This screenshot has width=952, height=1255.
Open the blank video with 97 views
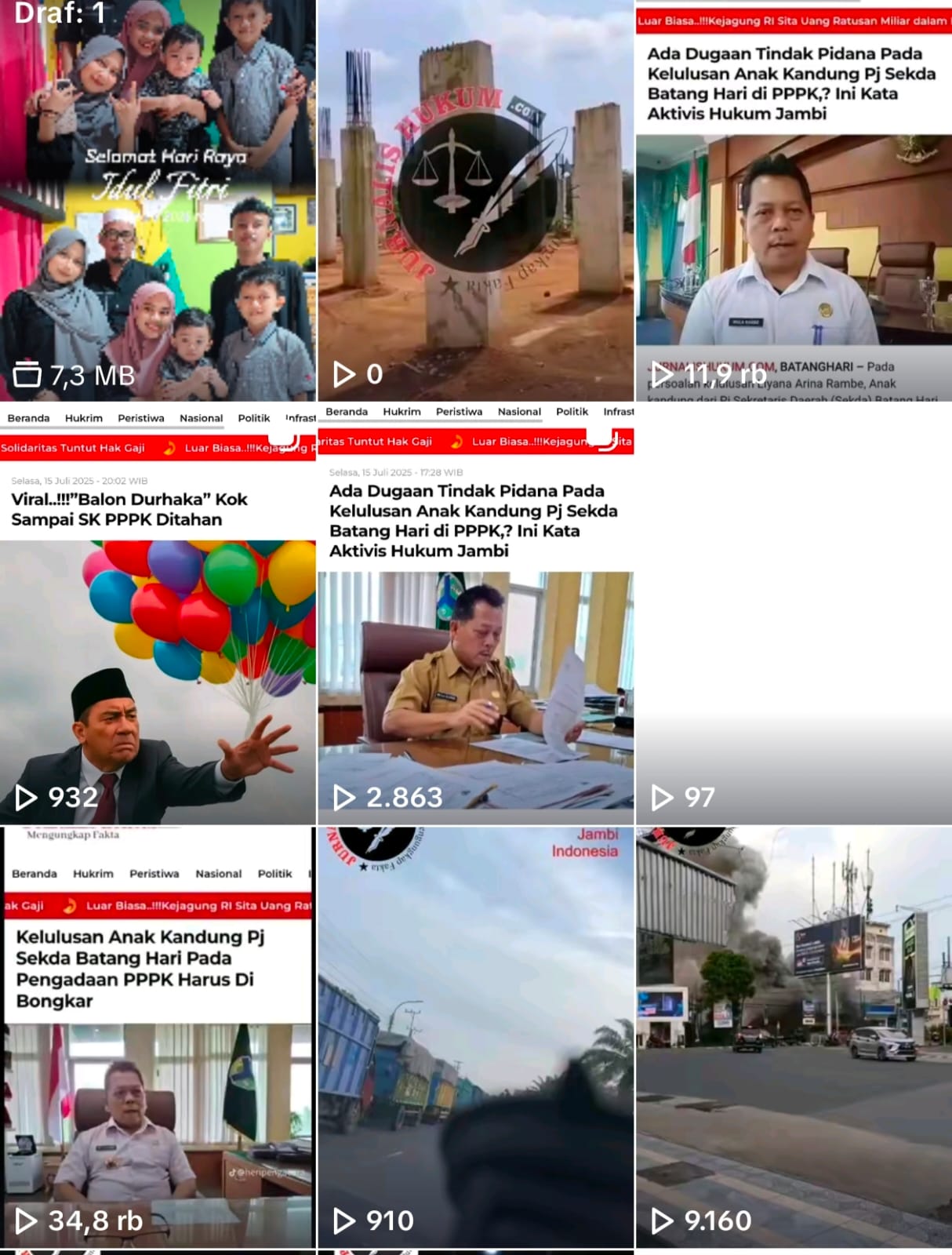click(x=794, y=613)
